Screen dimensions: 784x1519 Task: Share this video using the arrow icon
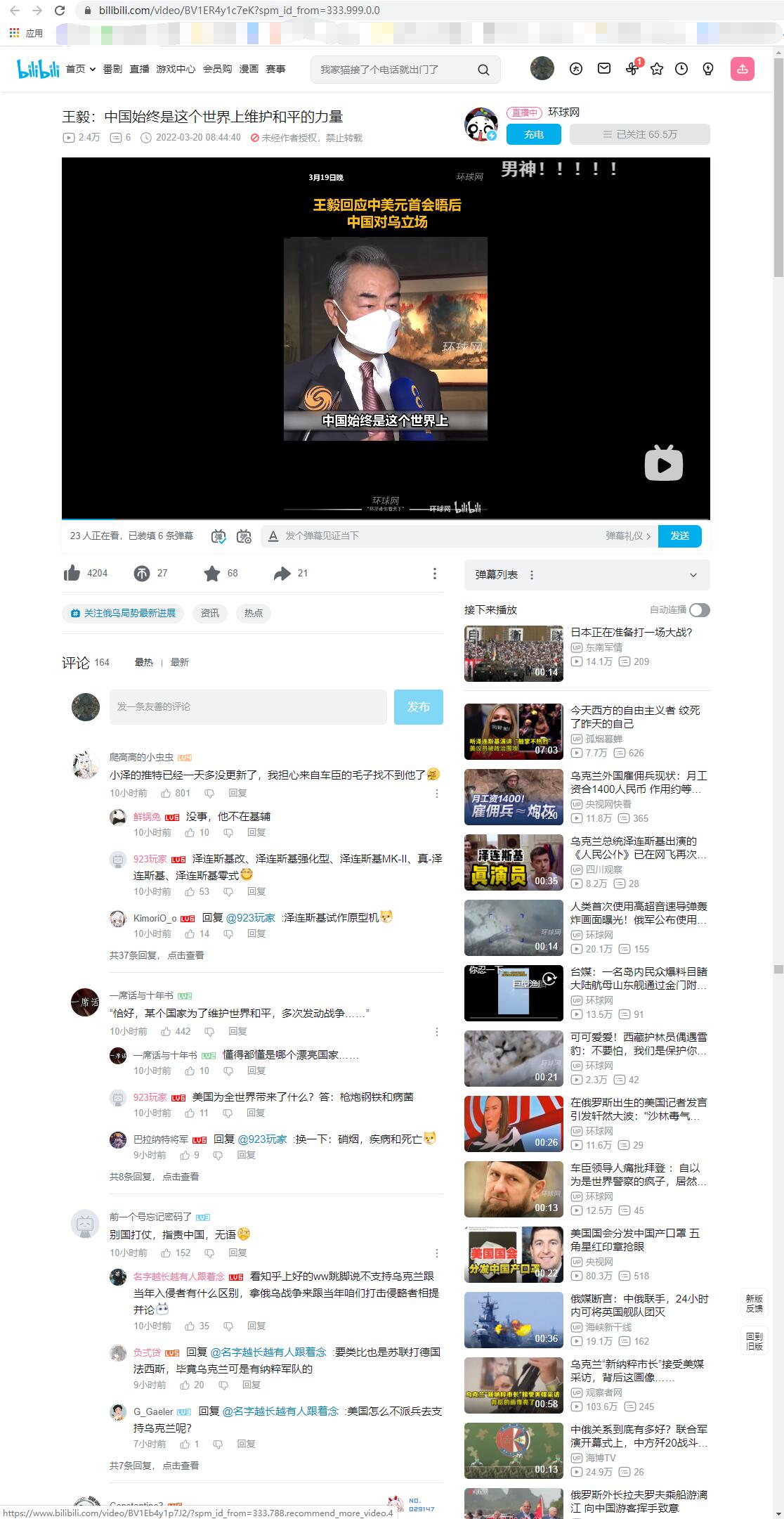282,574
